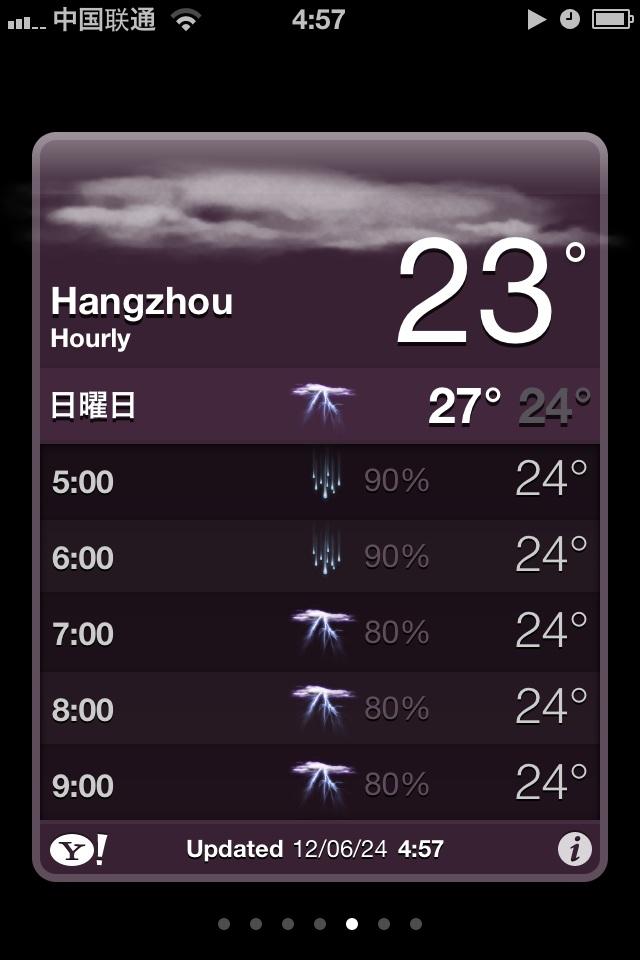Open the info settings button
This screenshot has width=640, height=960.
tap(574, 850)
